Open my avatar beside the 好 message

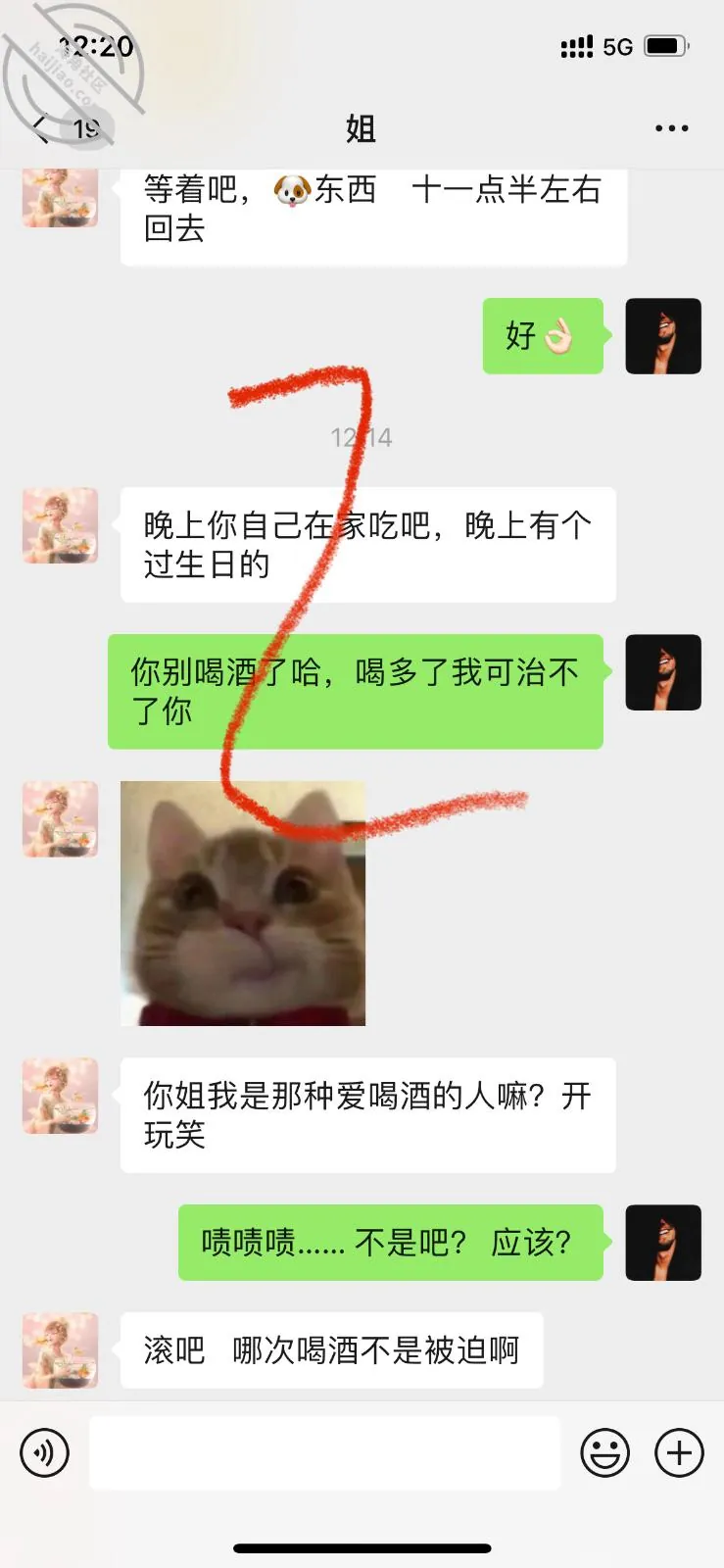click(x=663, y=336)
